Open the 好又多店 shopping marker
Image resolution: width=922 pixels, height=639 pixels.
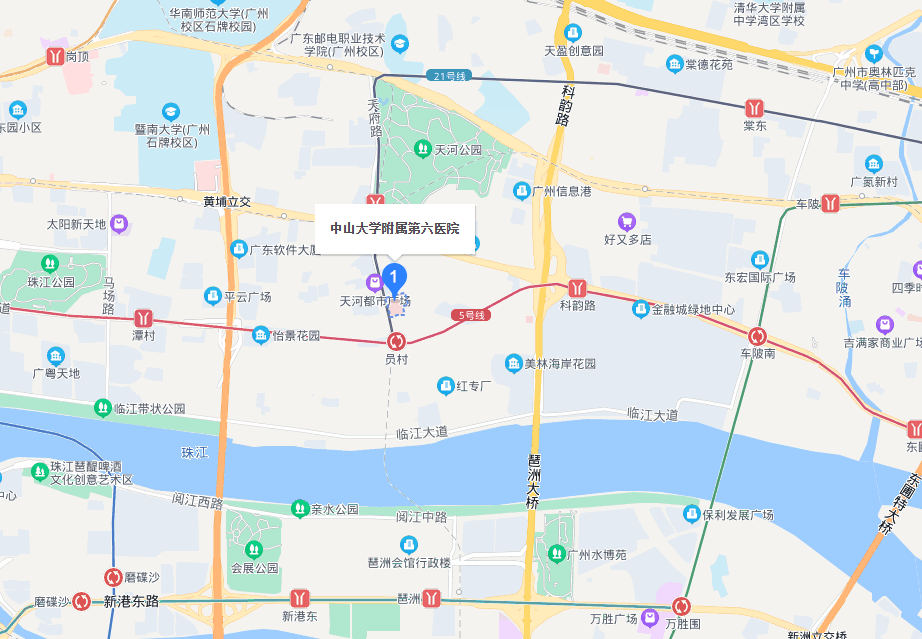627,222
